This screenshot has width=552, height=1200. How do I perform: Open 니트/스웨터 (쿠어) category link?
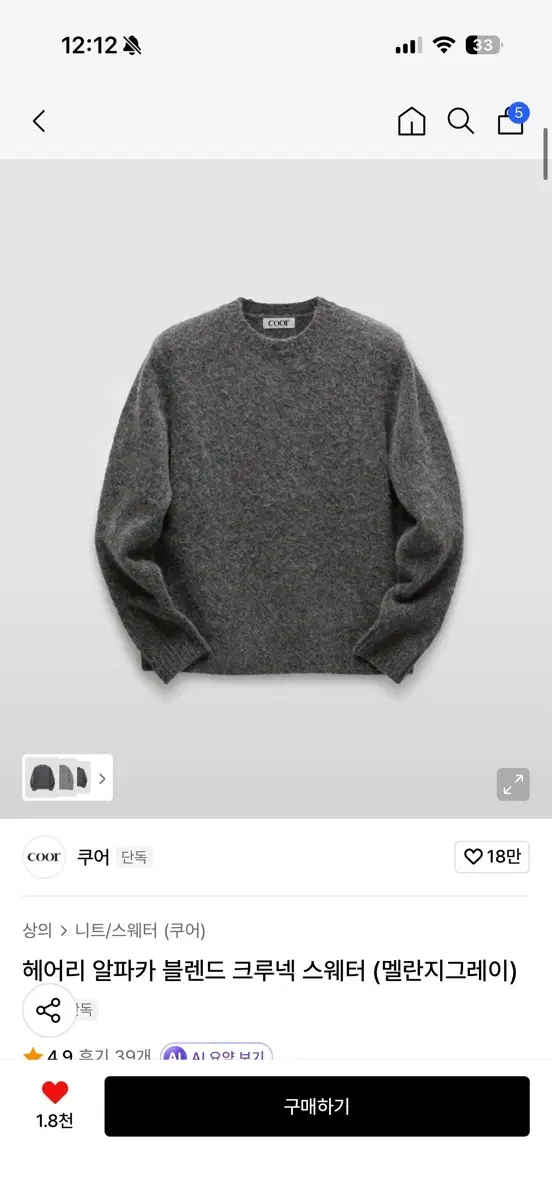tap(140, 930)
